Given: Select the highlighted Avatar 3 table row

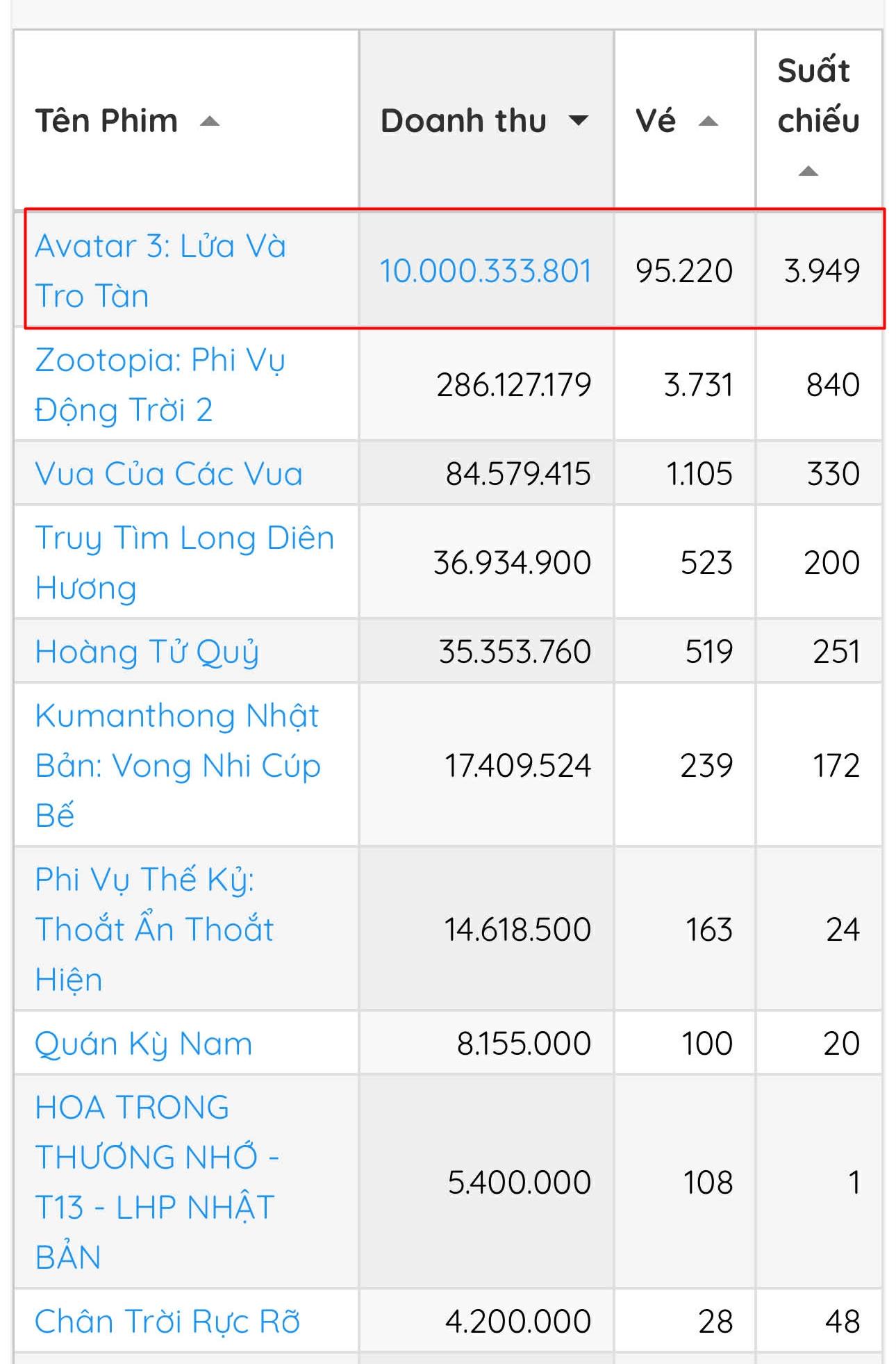Looking at the screenshot, I should (x=451, y=271).
